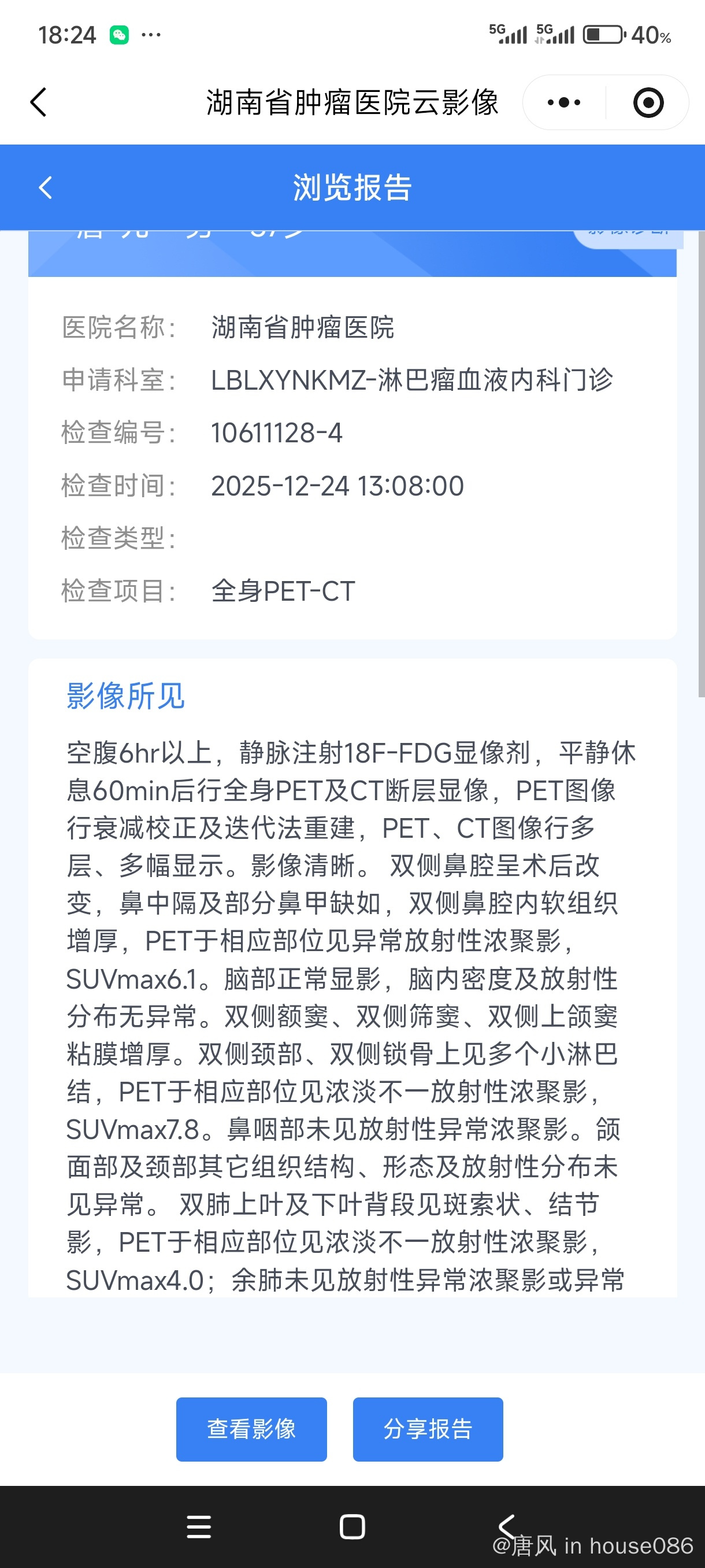Open the mini program three-dot menu
705x1568 pixels.
pyautogui.click(x=564, y=102)
